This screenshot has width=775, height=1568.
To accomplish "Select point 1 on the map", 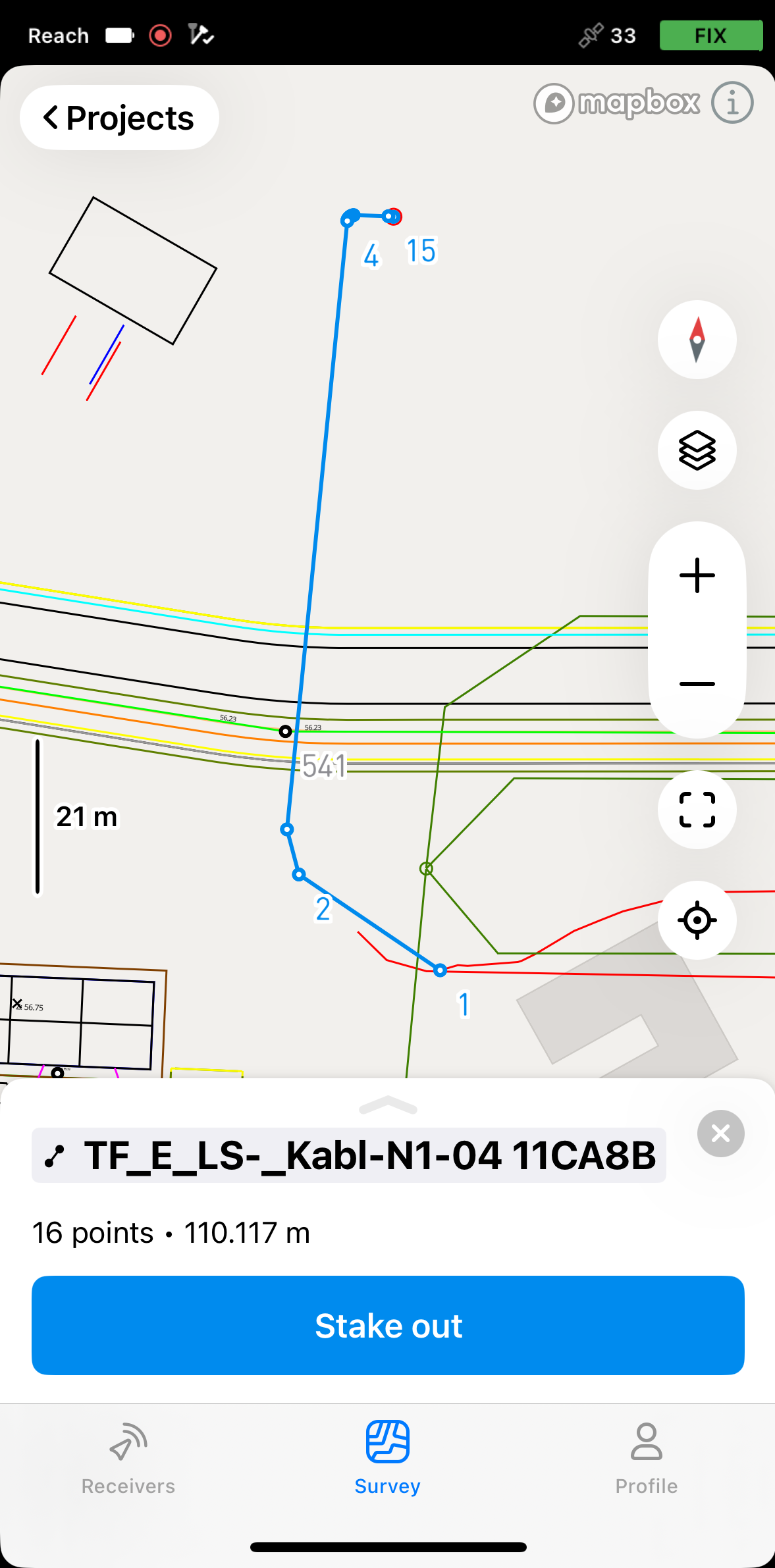I will (441, 970).
